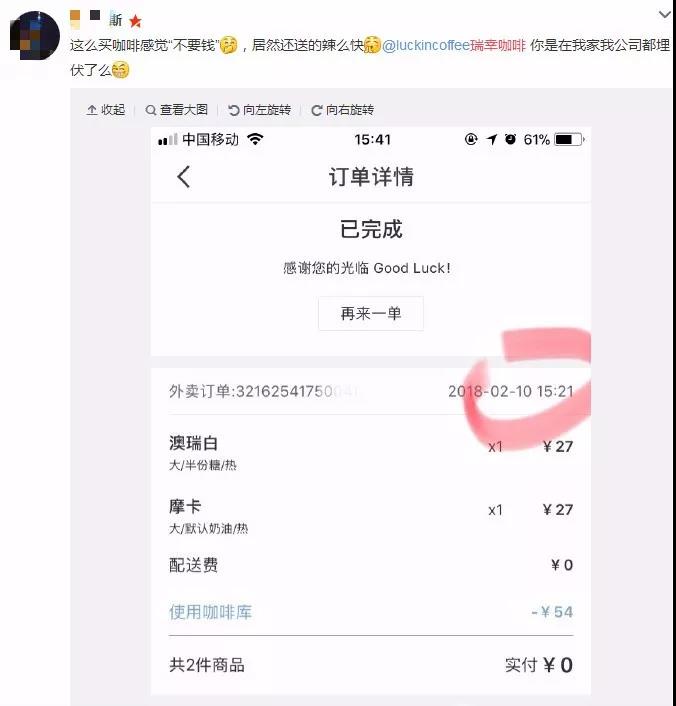Rotate the image right with 向右旋转
This screenshot has height=706, width=676.
tap(342, 109)
